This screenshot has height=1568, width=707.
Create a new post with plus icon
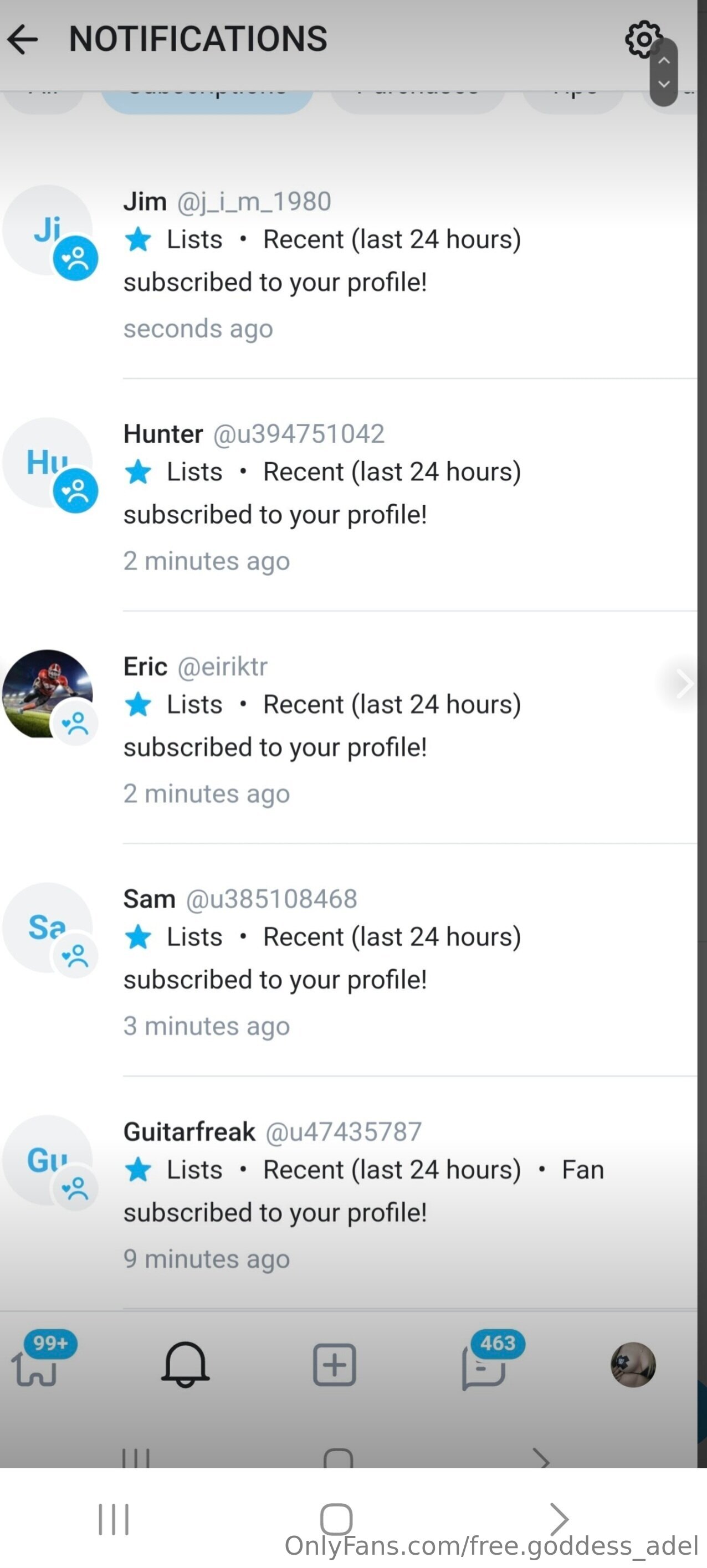coord(334,1365)
